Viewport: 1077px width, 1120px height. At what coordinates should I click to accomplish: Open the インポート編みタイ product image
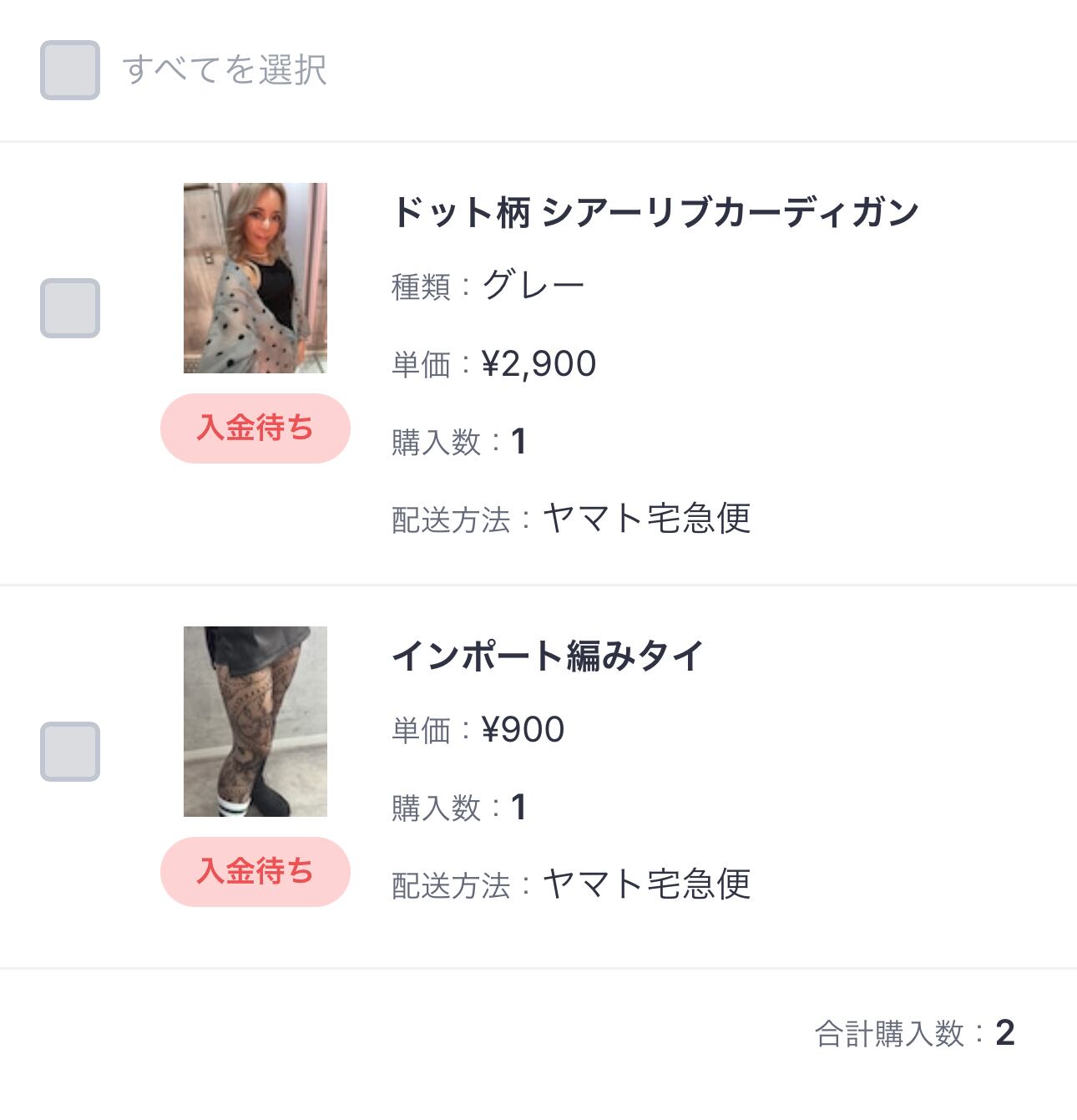pyautogui.click(x=255, y=722)
